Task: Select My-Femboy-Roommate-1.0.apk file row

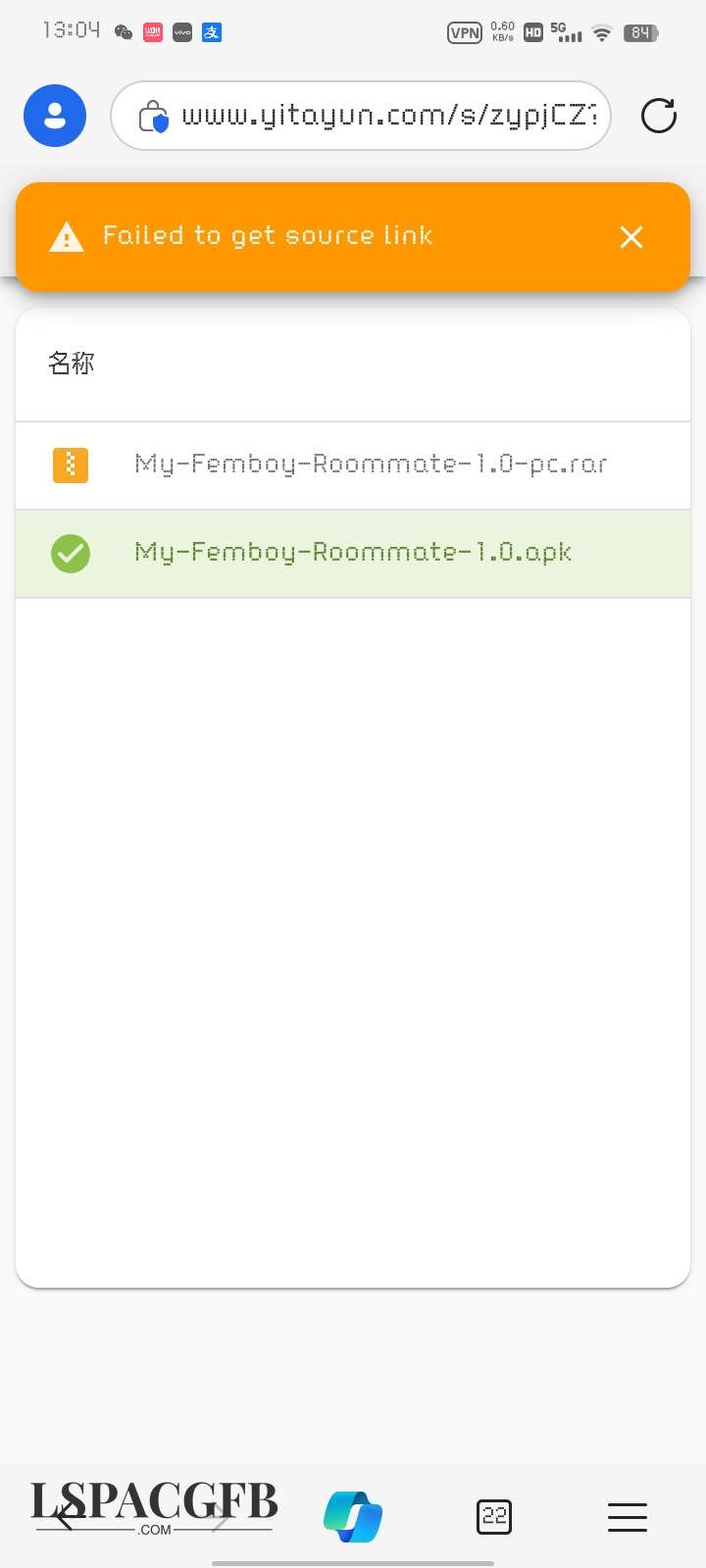Action: click(353, 553)
